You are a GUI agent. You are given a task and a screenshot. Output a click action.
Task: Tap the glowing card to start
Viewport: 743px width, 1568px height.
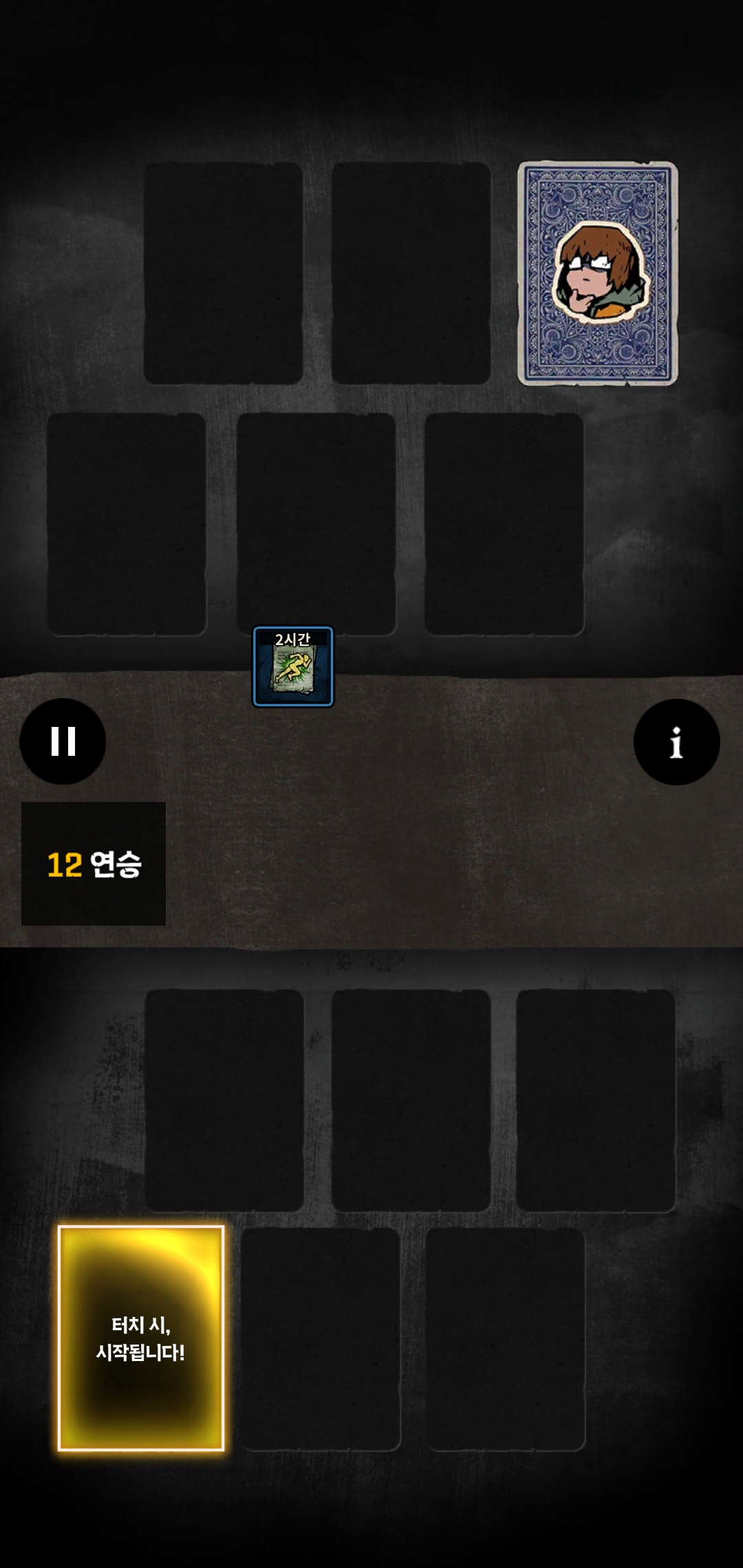tap(141, 1338)
